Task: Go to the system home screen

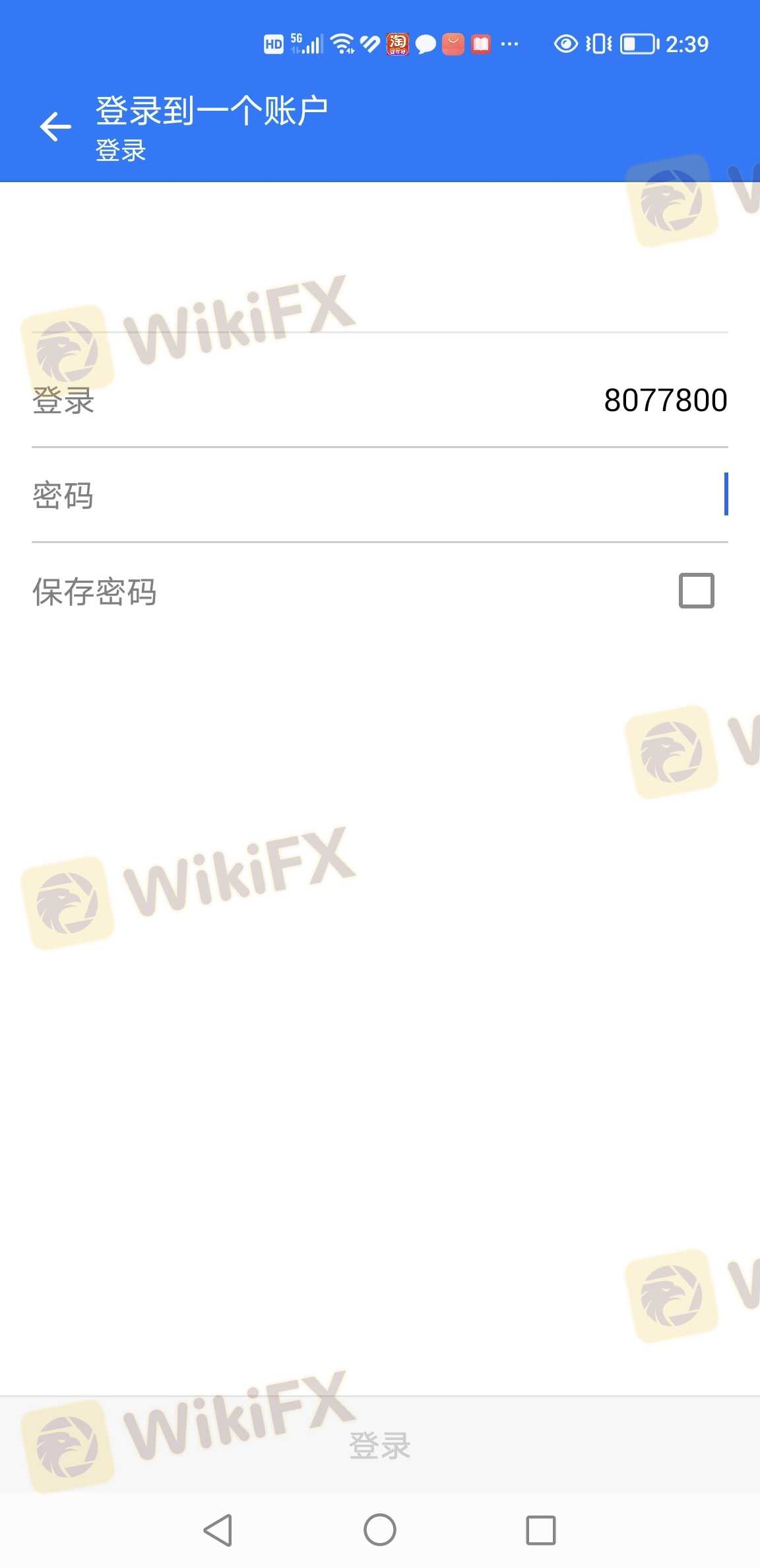Action: point(380,1530)
